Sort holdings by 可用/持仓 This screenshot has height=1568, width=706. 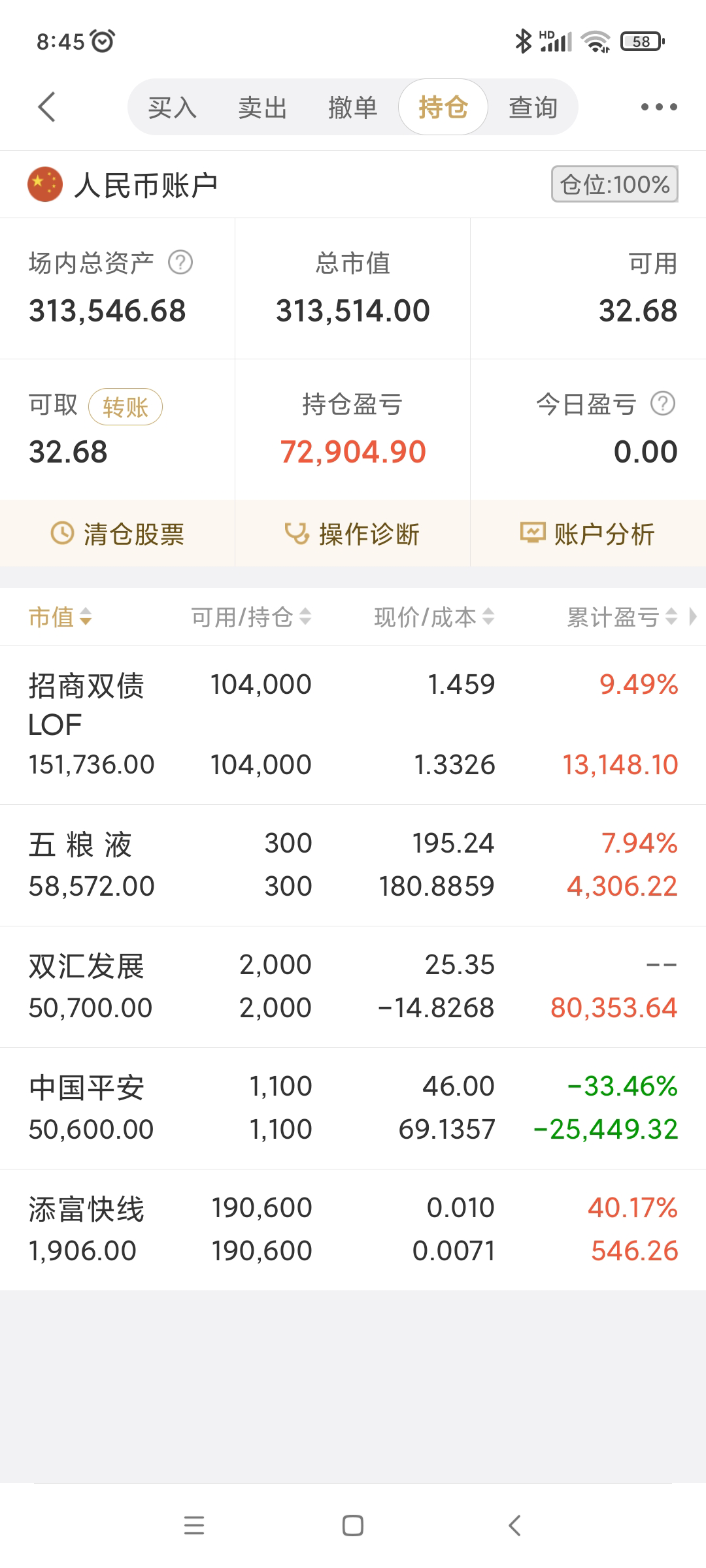(x=250, y=617)
